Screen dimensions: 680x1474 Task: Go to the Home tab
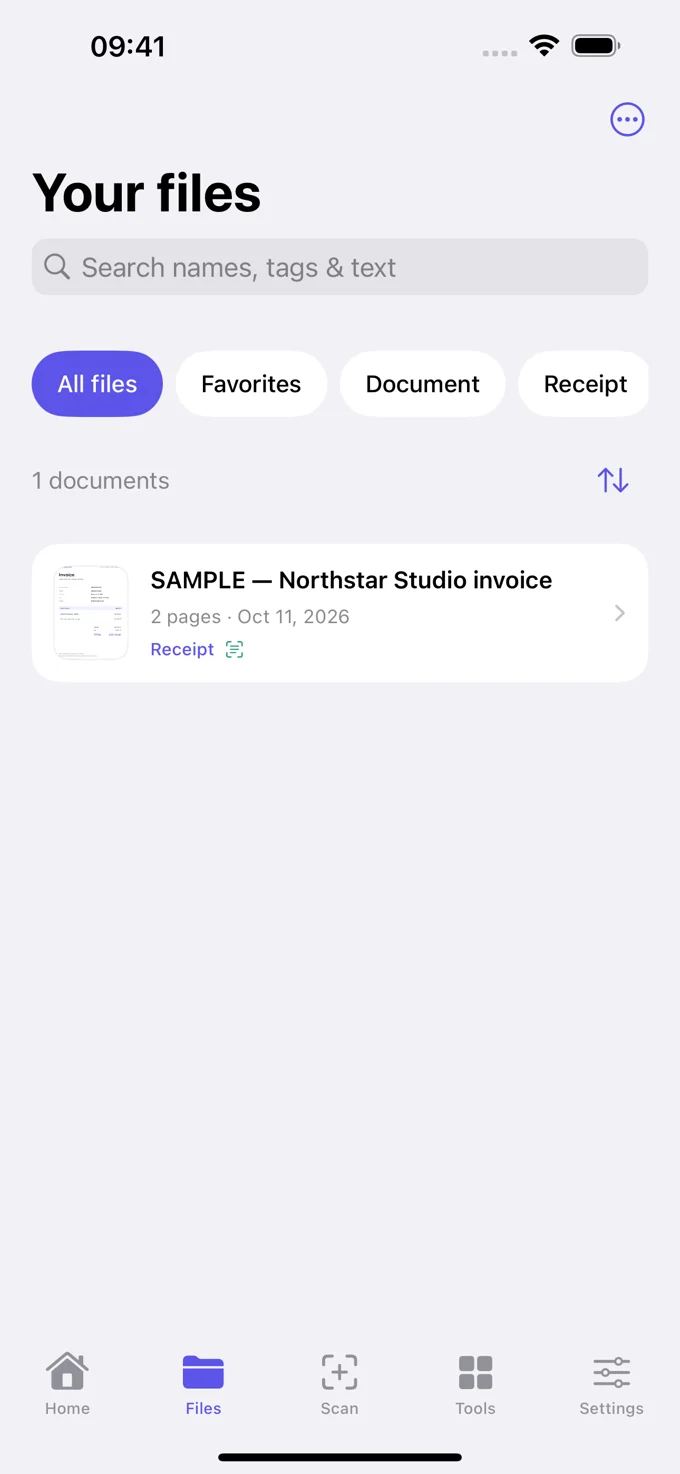[67, 1384]
